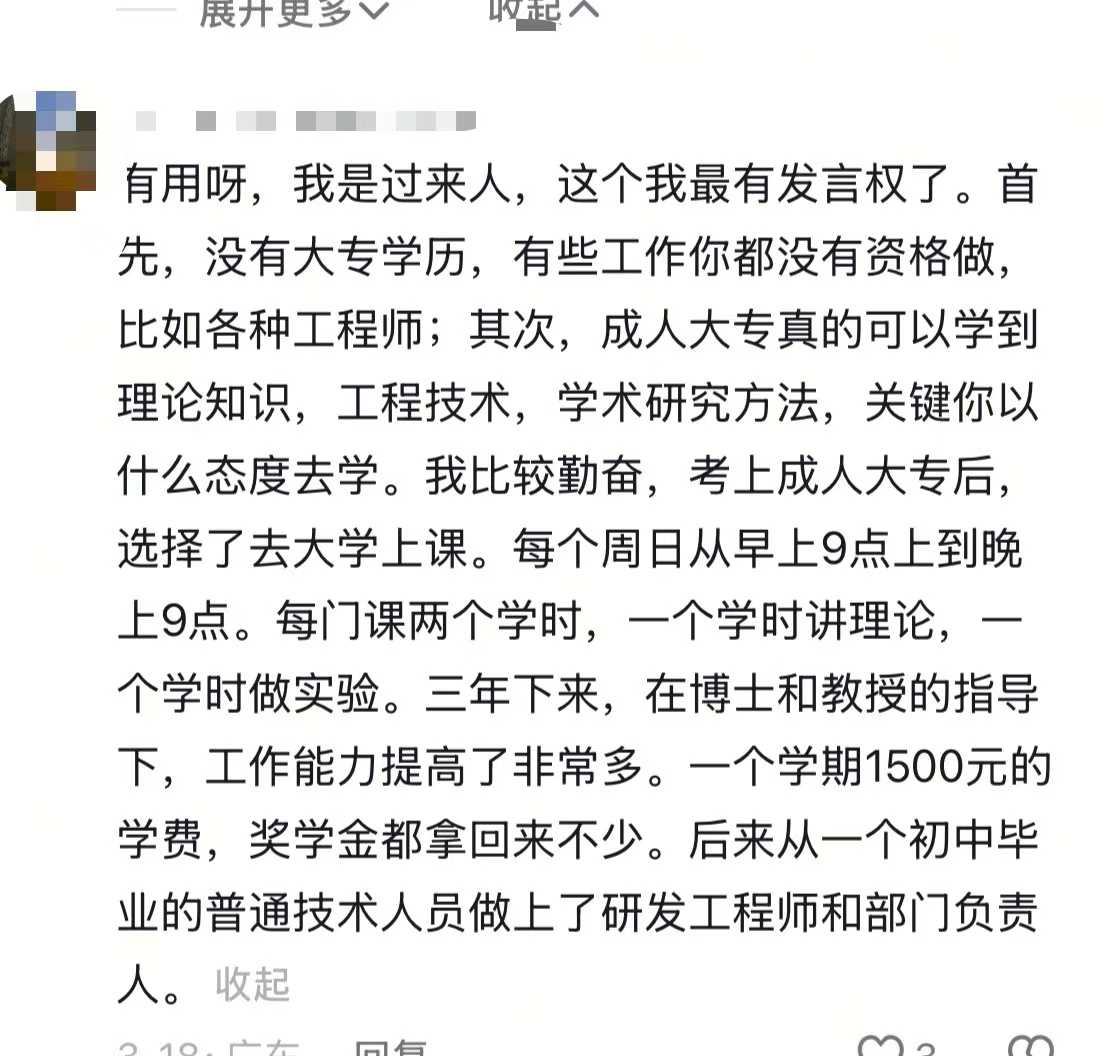
Task: Reply to this comment with 回复
Action: [392, 1048]
